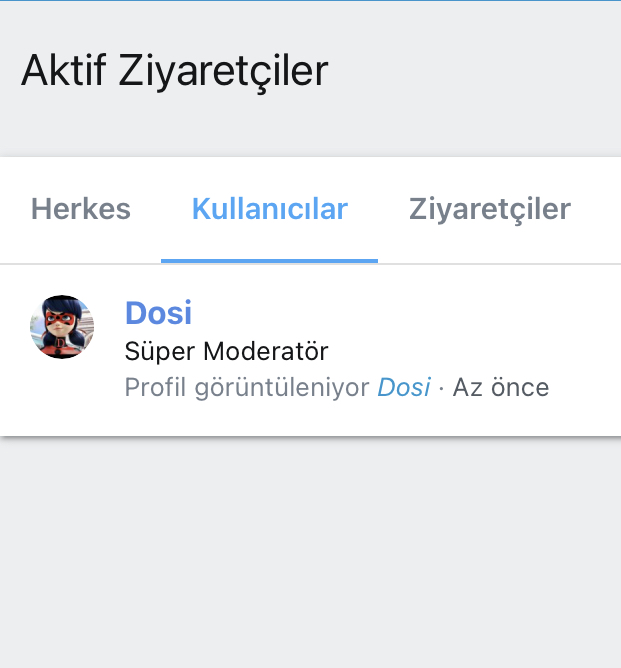
Task: Switch to the Herkes tab
Action: point(81,209)
